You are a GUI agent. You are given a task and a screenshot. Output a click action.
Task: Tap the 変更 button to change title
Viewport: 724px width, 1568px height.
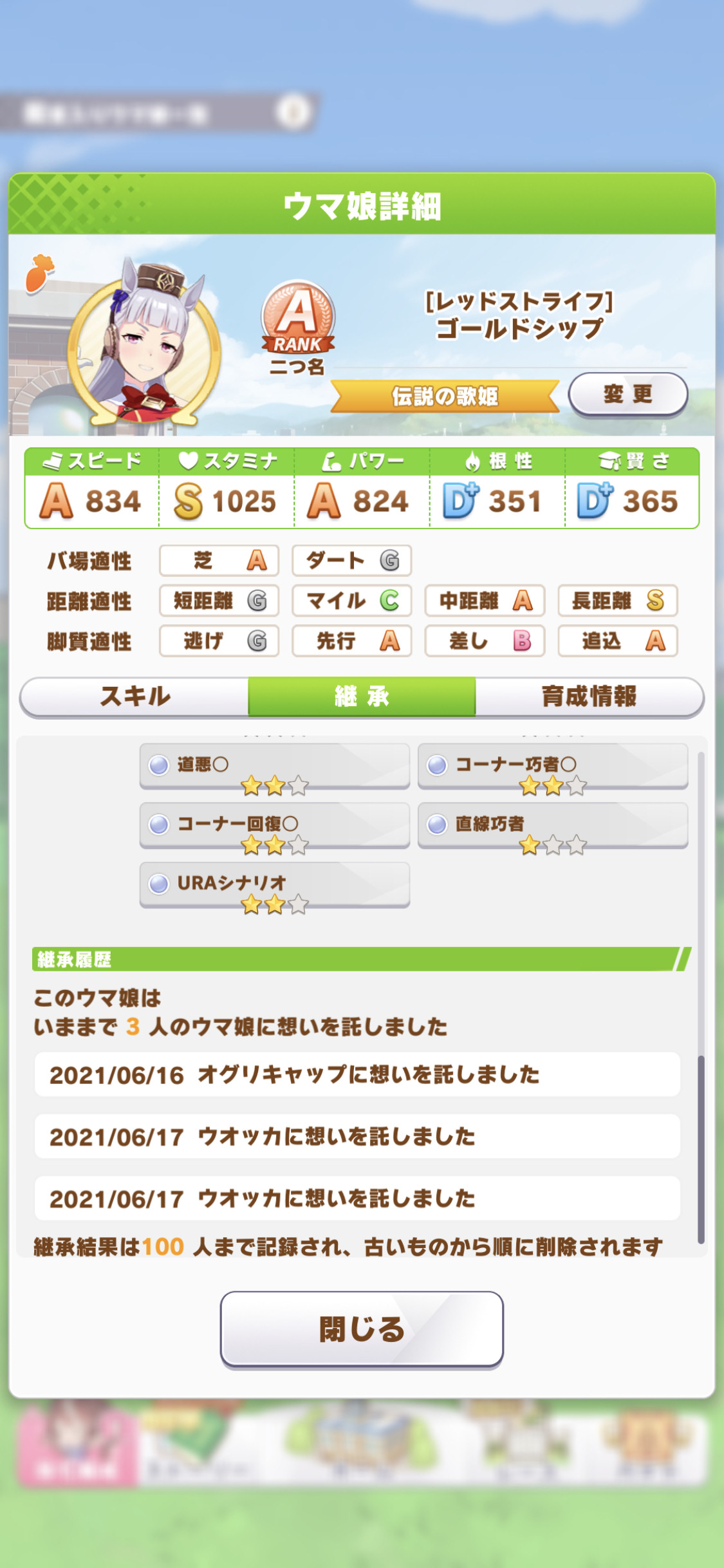pyautogui.click(x=628, y=394)
